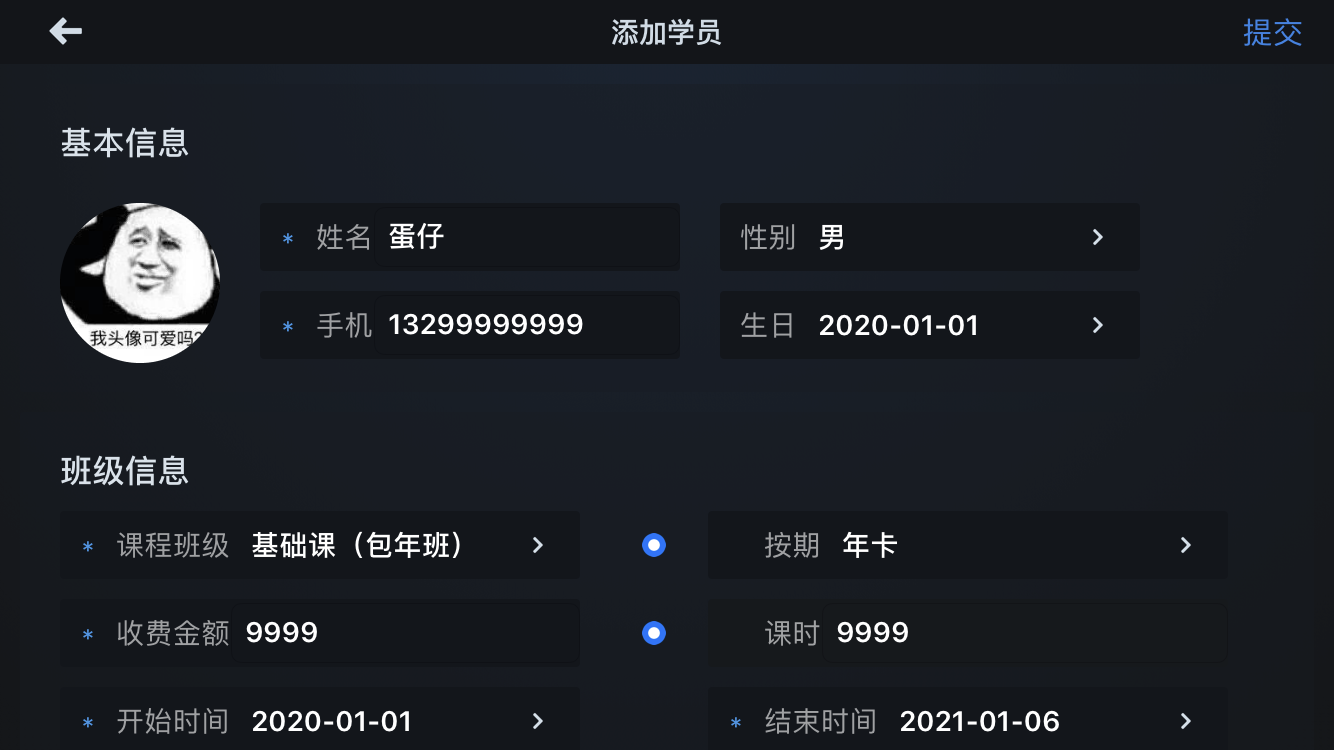This screenshot has width=1334, height=750.
Task: Select the 课时 radio button
Action: (654, 633)
